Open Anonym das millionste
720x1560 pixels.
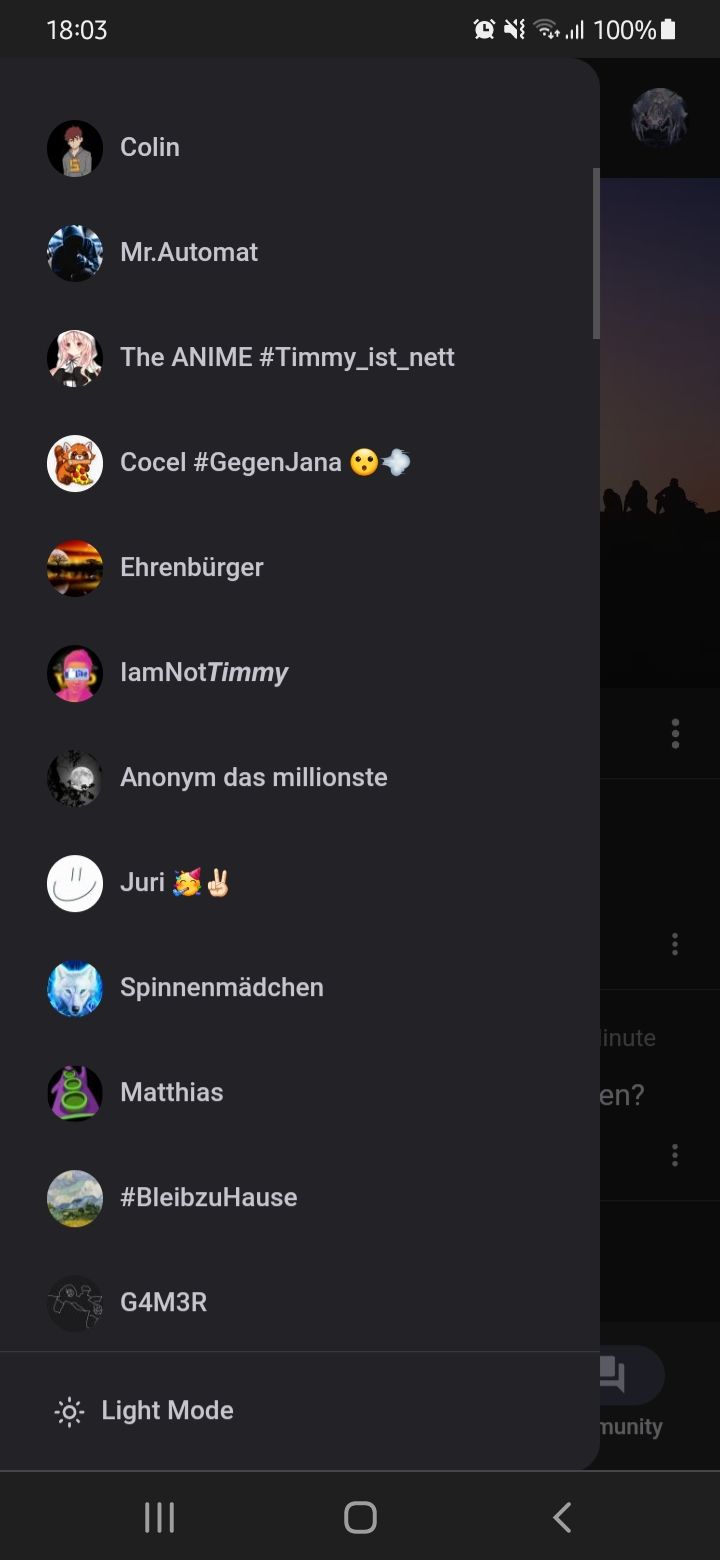click(253, 778)
